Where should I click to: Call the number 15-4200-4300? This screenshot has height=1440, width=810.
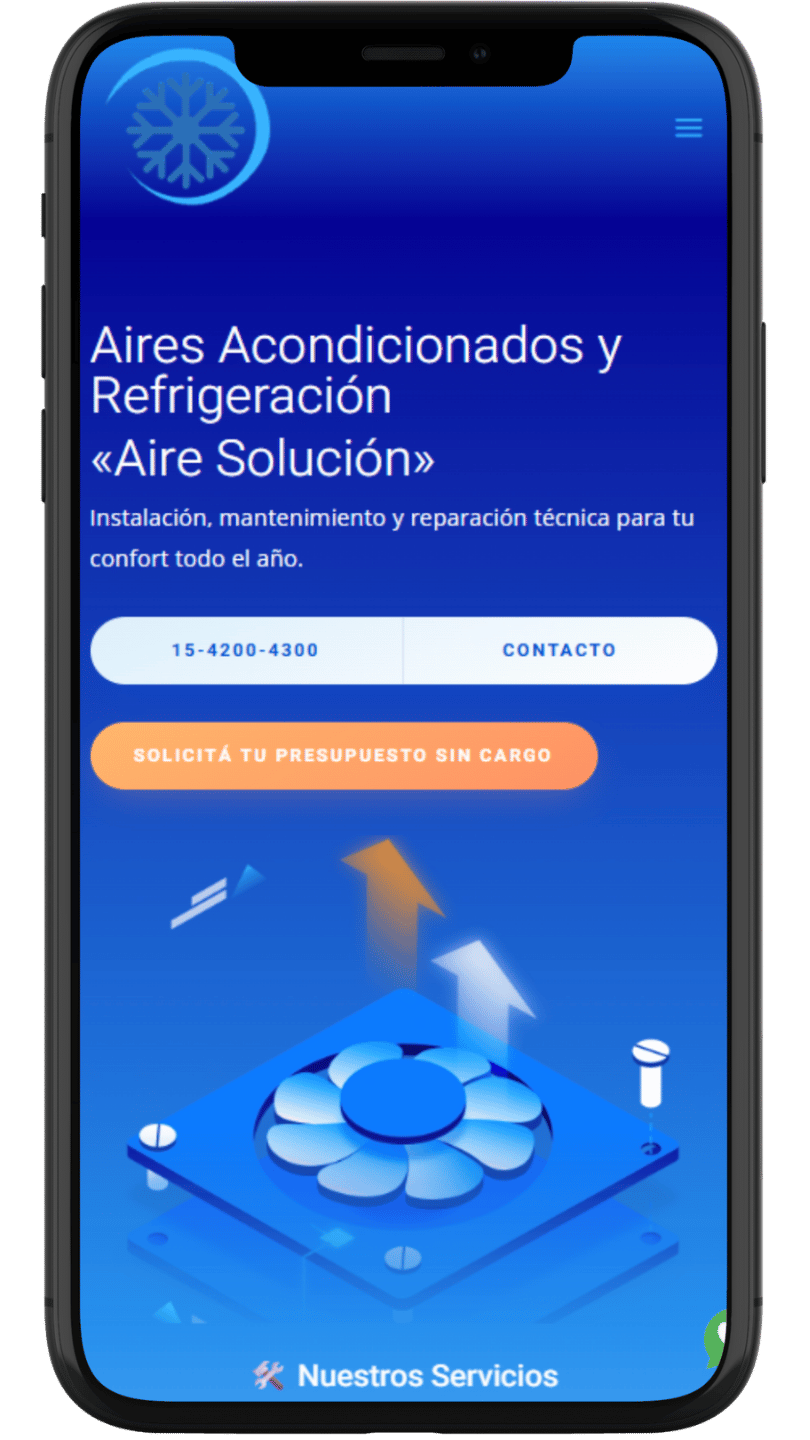pyautogui.click(x=246, y=650)
